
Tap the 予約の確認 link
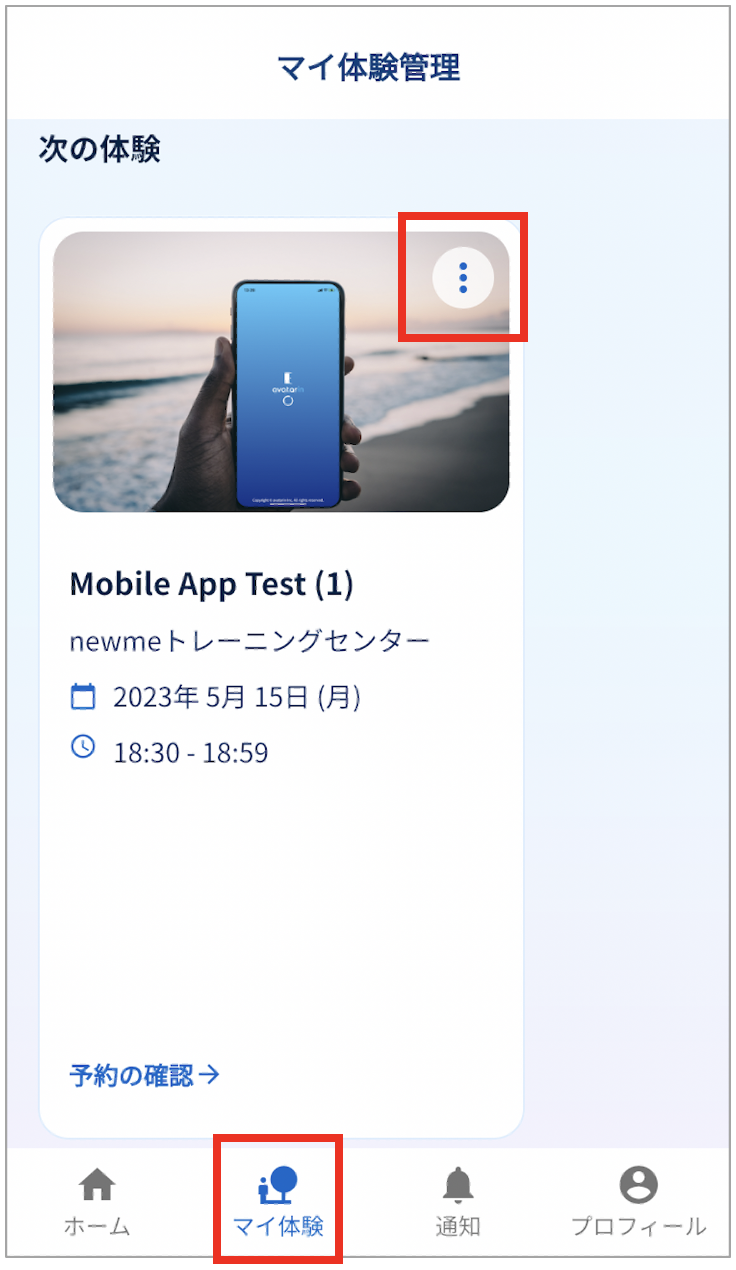click(x=144, y=1075)
